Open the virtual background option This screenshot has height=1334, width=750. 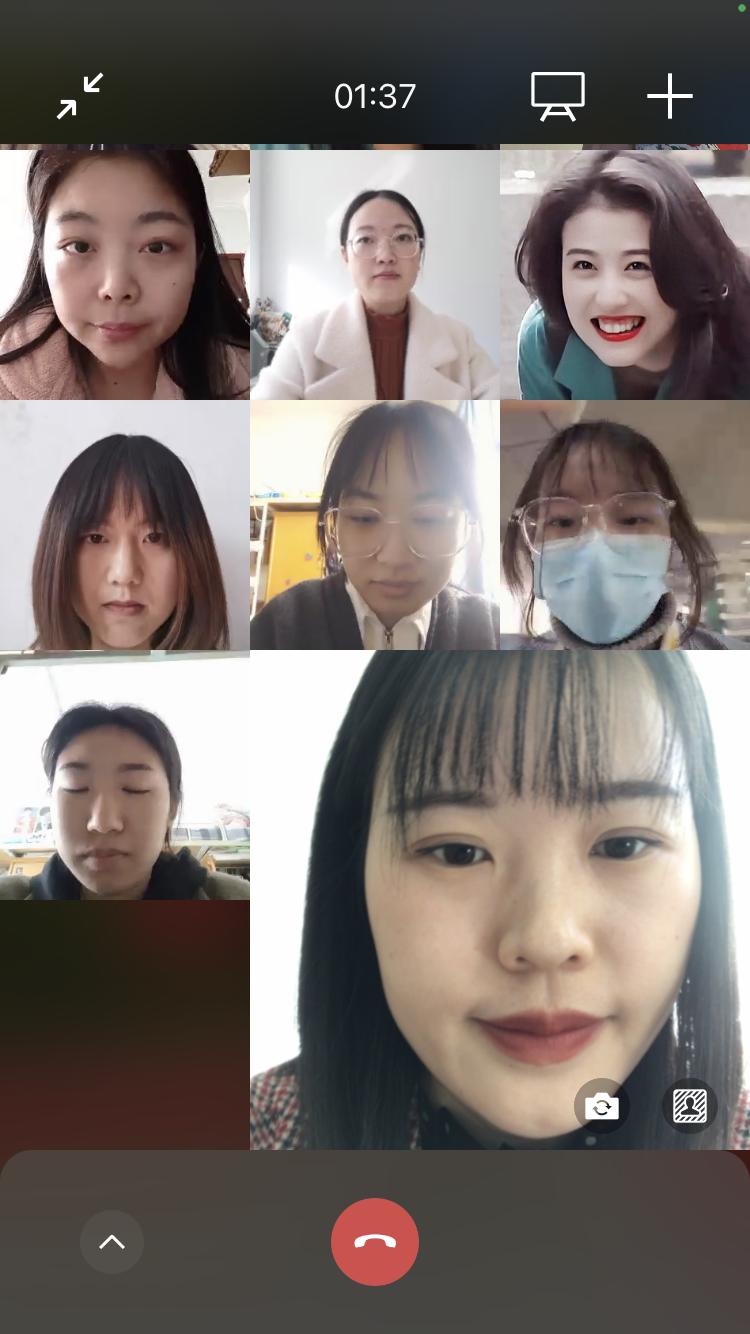coord(690,1106)
